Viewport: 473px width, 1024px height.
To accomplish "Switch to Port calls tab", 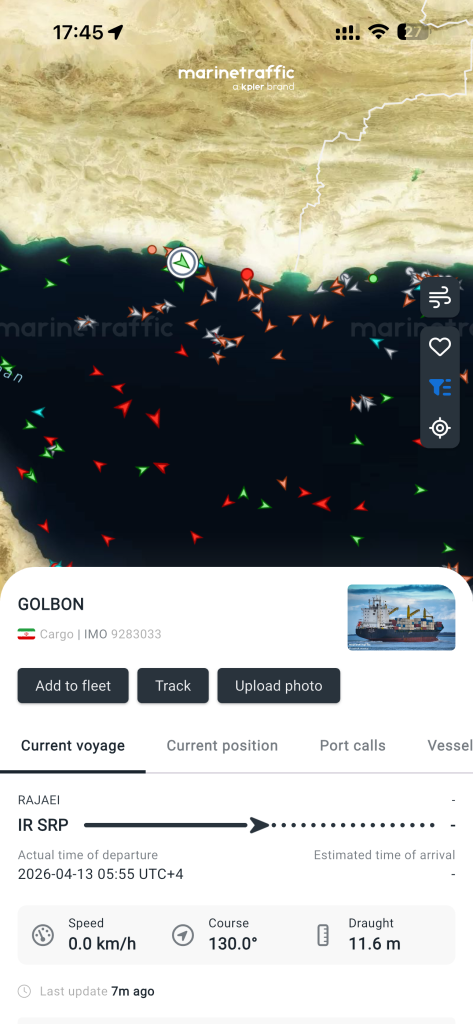I will (x=353, y=746).
